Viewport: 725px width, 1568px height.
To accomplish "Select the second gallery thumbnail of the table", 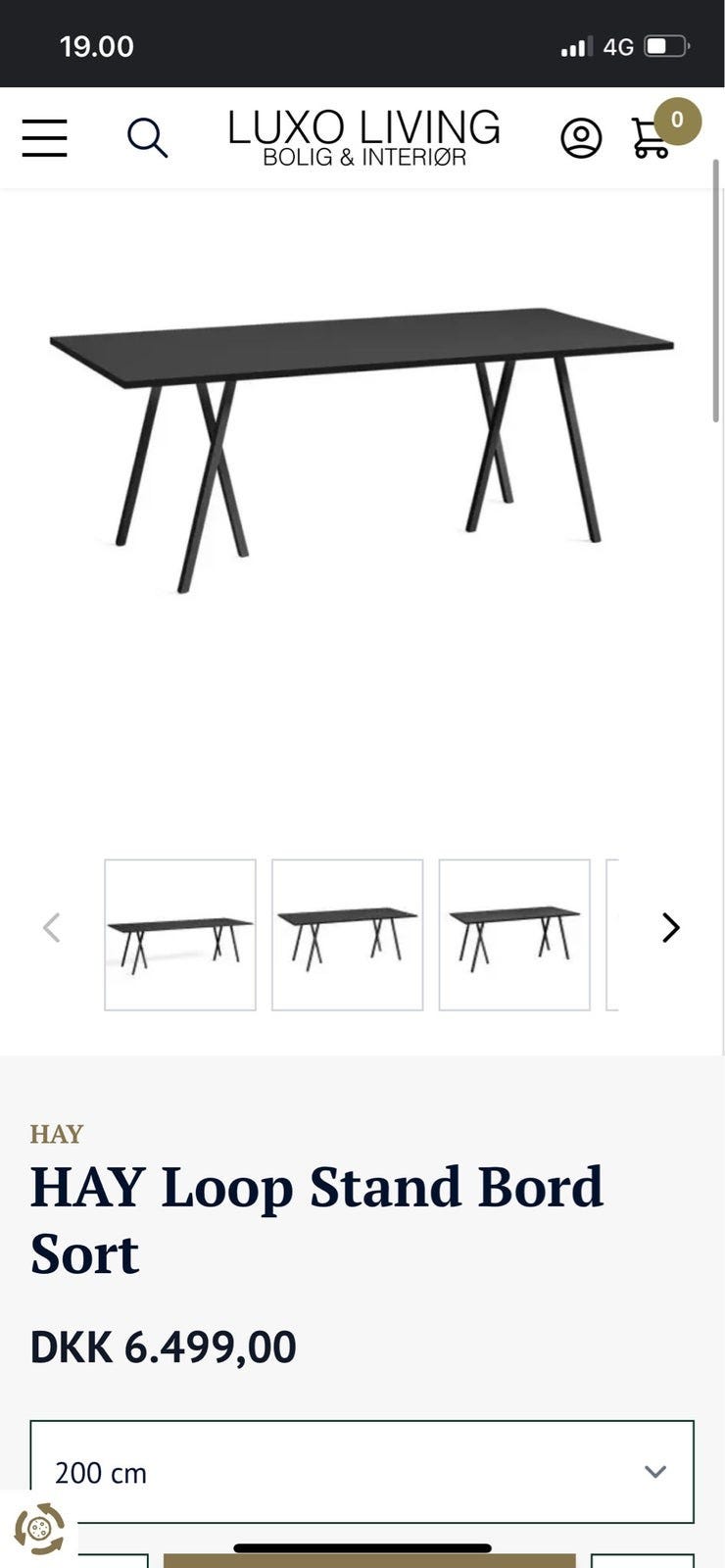I will coord(347,935).
